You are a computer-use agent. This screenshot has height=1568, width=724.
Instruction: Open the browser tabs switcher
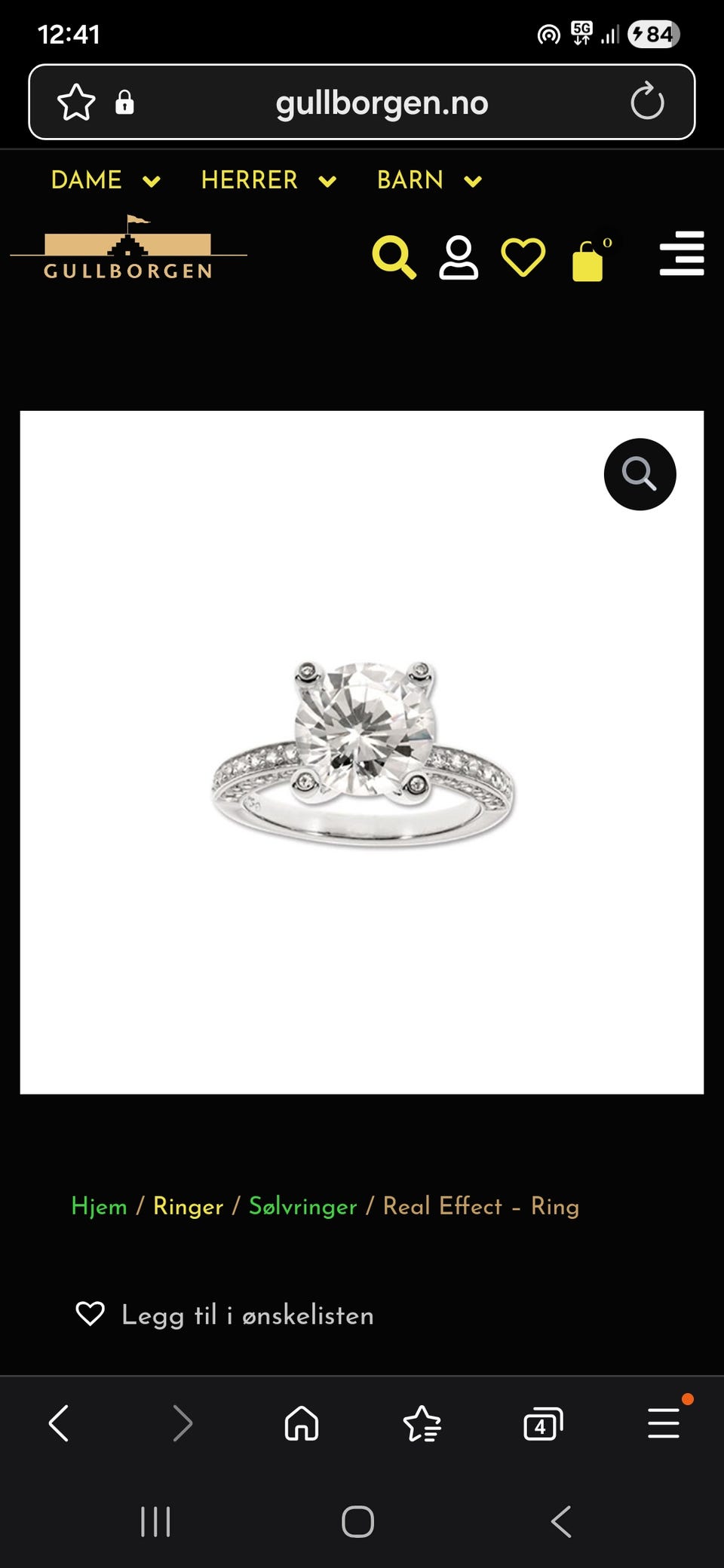[x=543, y=1423]
